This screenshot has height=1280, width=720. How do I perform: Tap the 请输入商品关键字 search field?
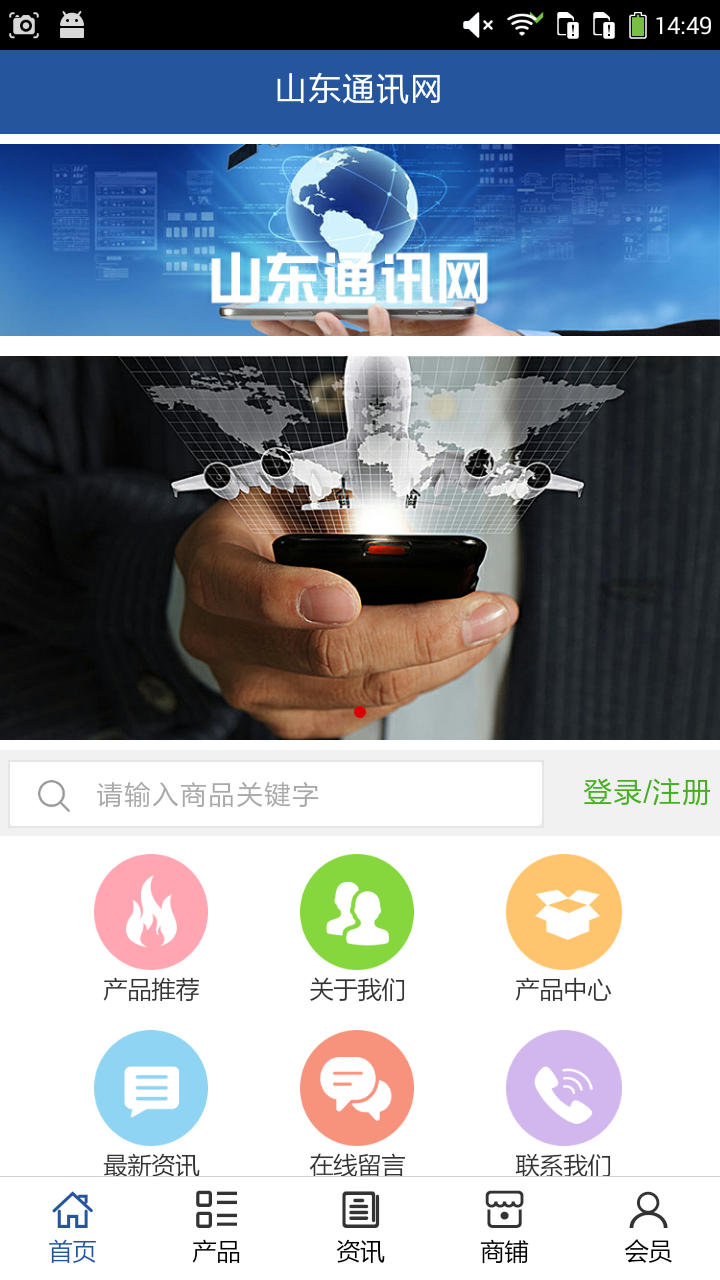pos(300,795)
